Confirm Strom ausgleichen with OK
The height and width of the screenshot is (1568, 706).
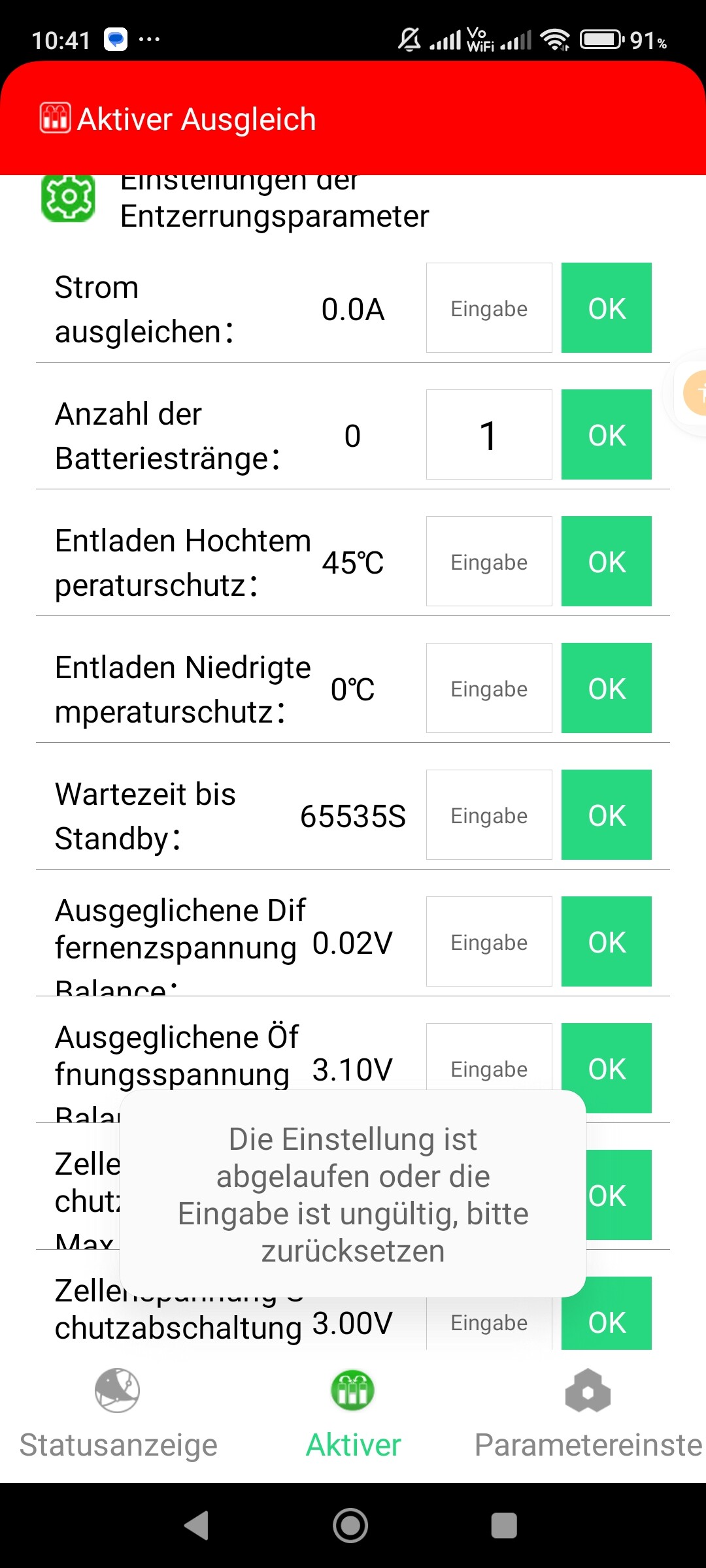coord(607,308)
